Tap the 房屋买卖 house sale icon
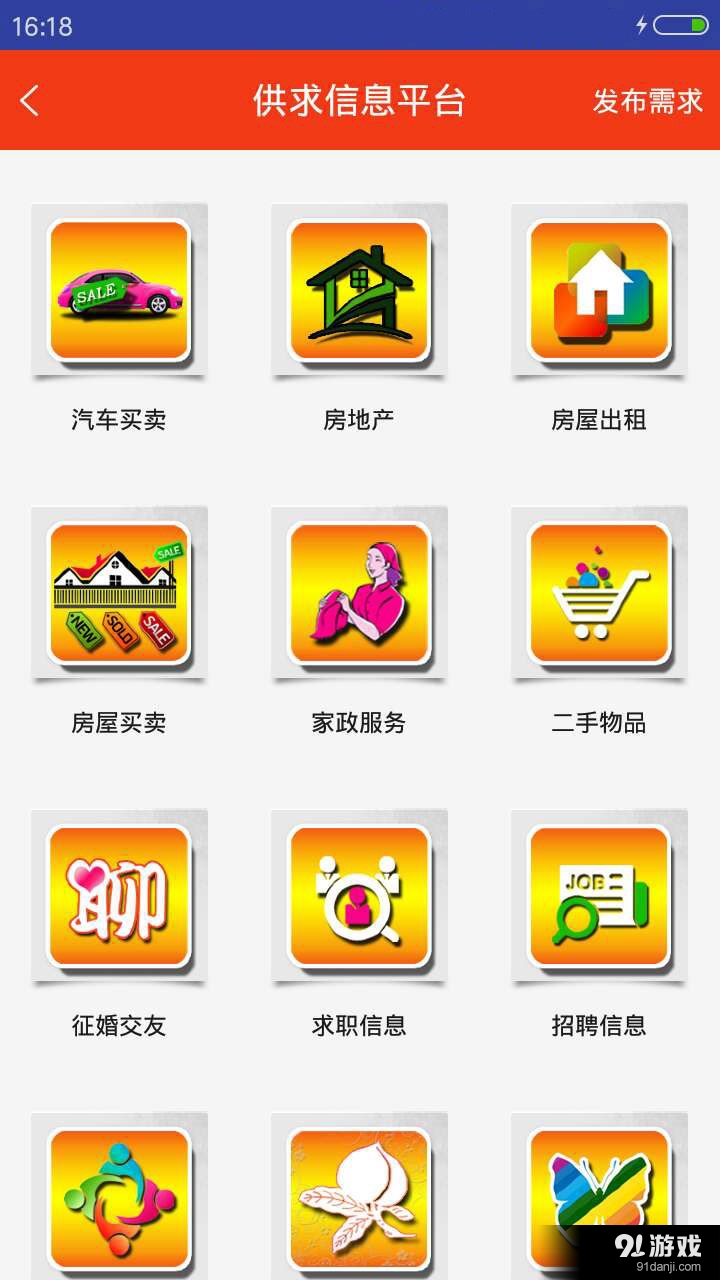 pos(119,593)
